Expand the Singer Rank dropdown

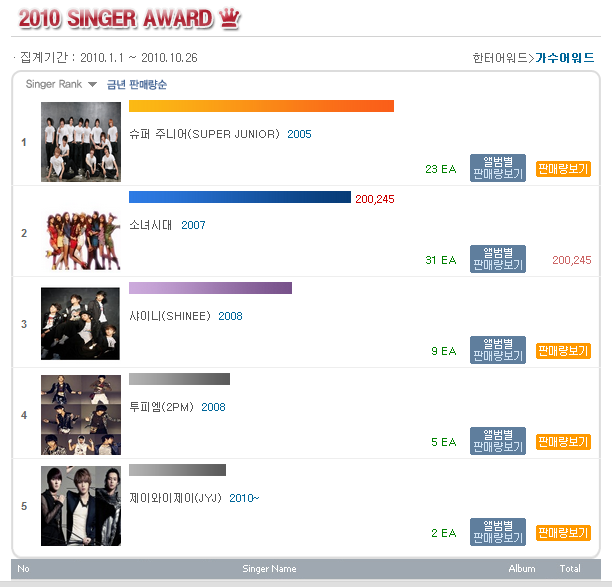[93, 85]
